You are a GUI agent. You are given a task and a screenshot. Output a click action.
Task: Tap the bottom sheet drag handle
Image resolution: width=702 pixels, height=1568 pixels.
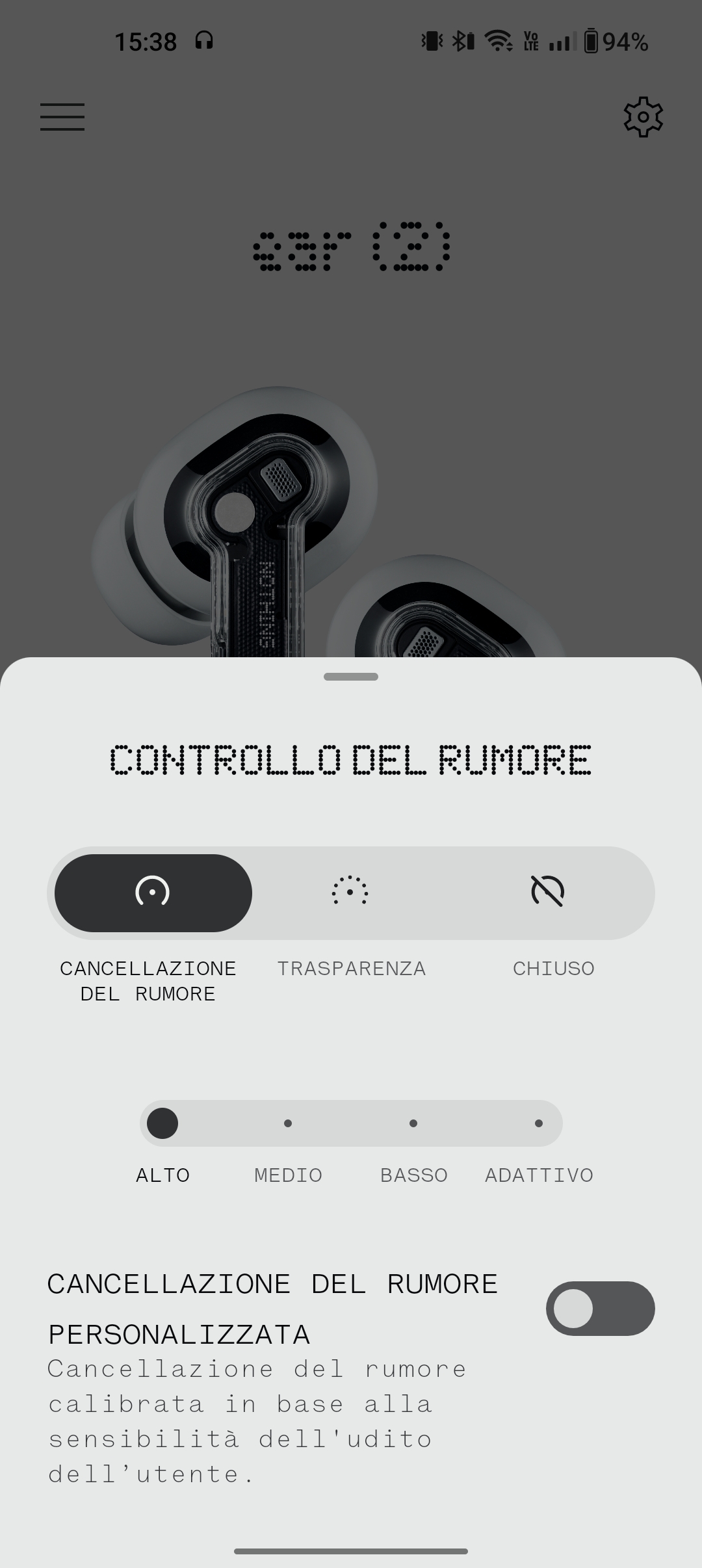click(x=351, y=677)
